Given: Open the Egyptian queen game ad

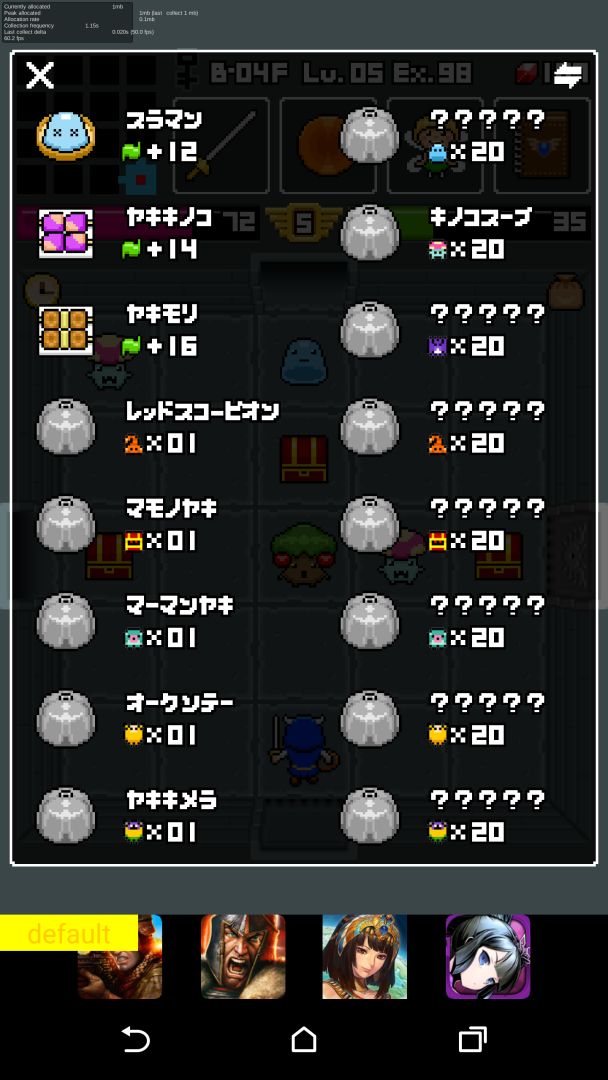Looking at the screenshot, I should pos(364,956).
